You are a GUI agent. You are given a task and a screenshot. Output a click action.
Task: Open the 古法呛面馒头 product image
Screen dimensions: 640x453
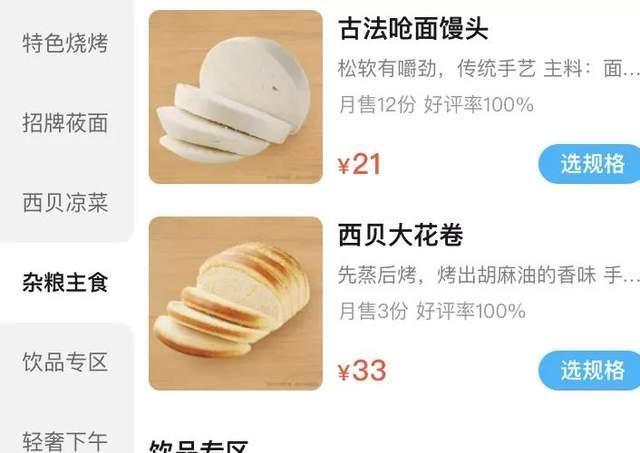click(236, 97)
